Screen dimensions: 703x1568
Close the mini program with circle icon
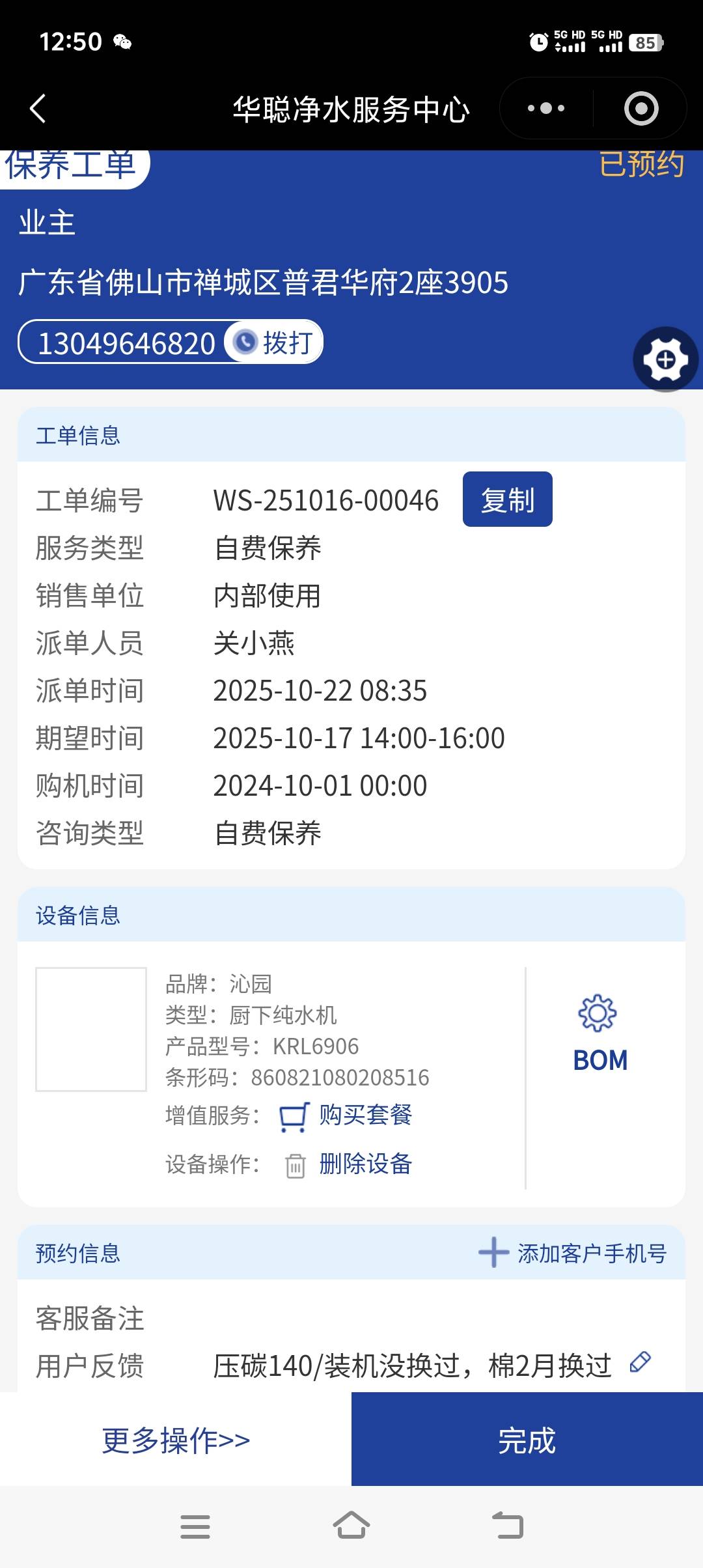[x=641, y=108]
